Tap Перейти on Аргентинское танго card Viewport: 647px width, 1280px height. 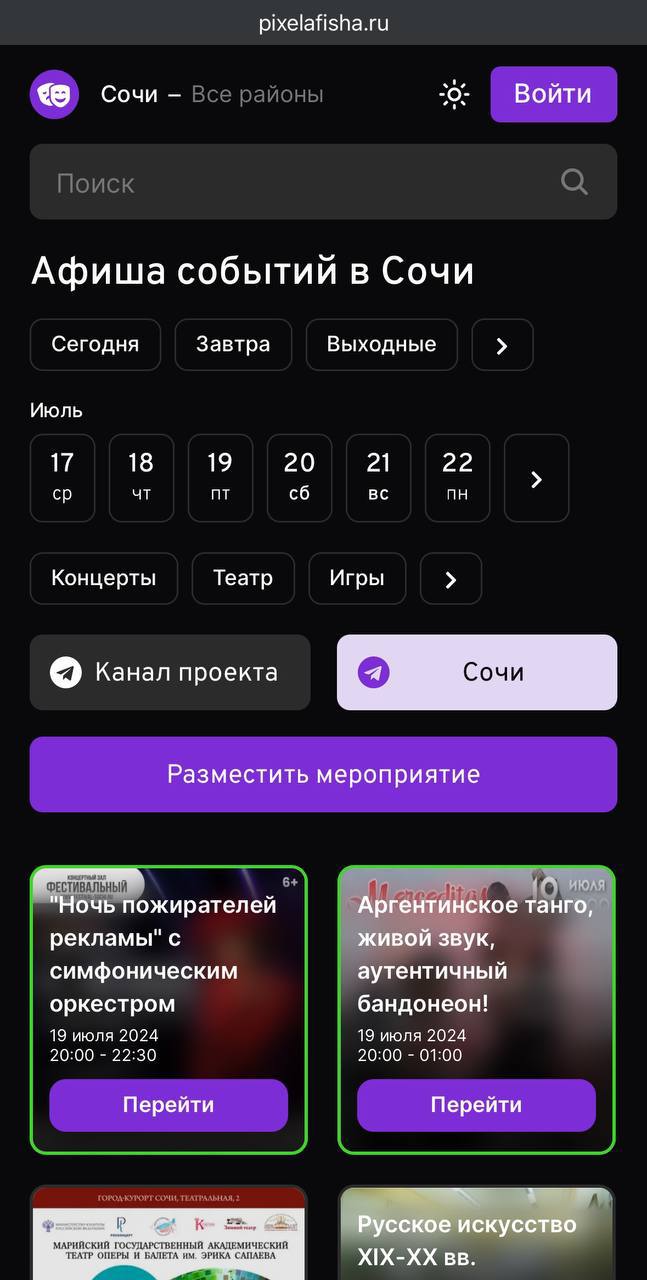tap(476, 1105)
